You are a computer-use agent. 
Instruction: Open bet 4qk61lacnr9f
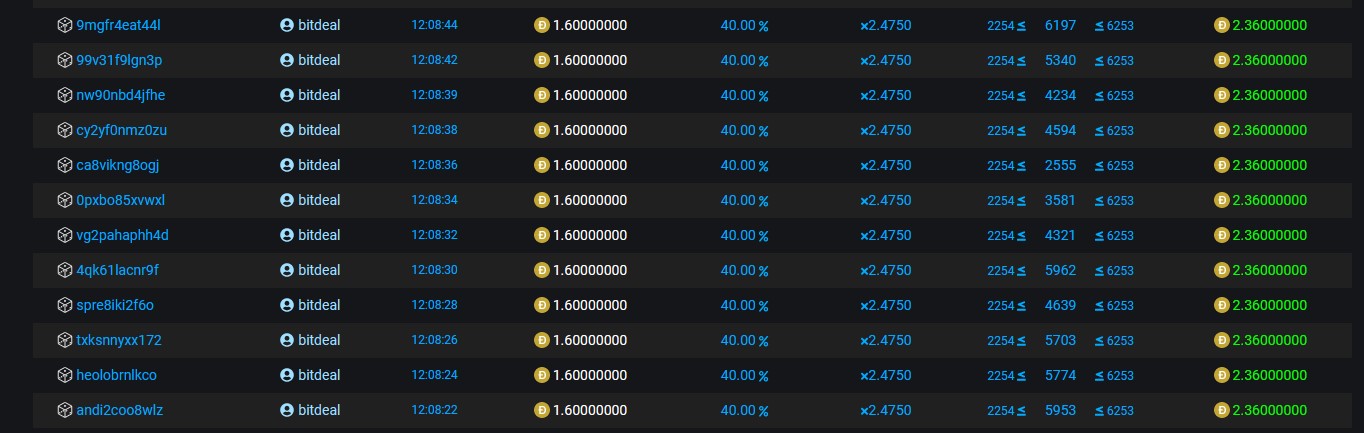click(117, 270)
